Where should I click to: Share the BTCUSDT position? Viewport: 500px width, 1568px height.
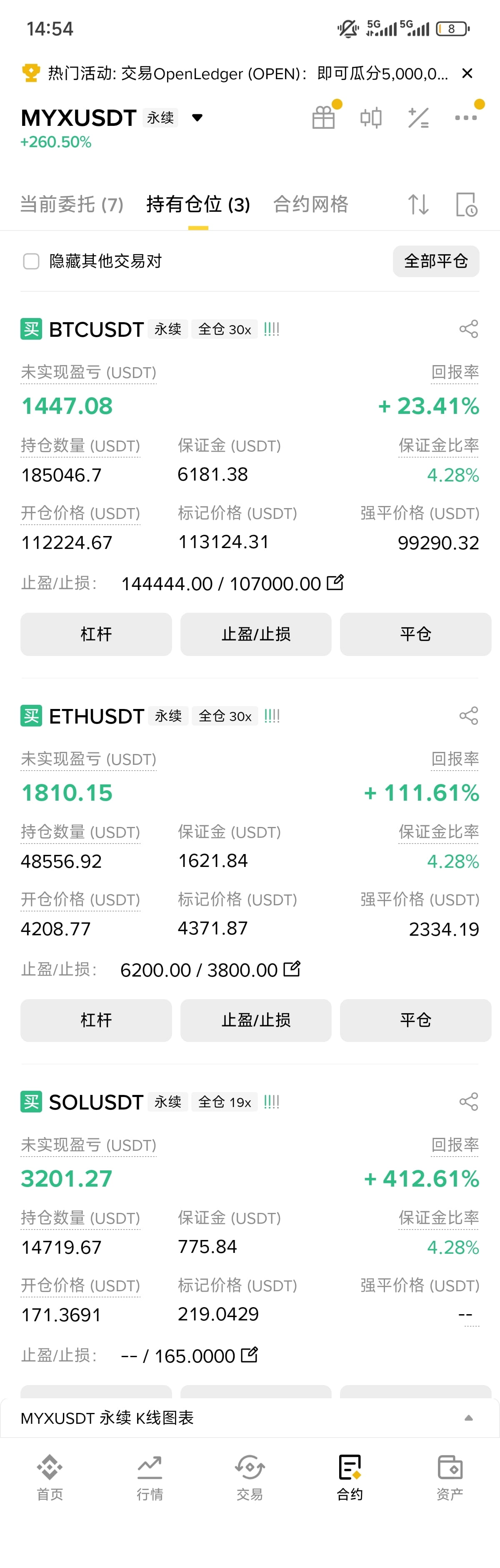pos(468,329)
